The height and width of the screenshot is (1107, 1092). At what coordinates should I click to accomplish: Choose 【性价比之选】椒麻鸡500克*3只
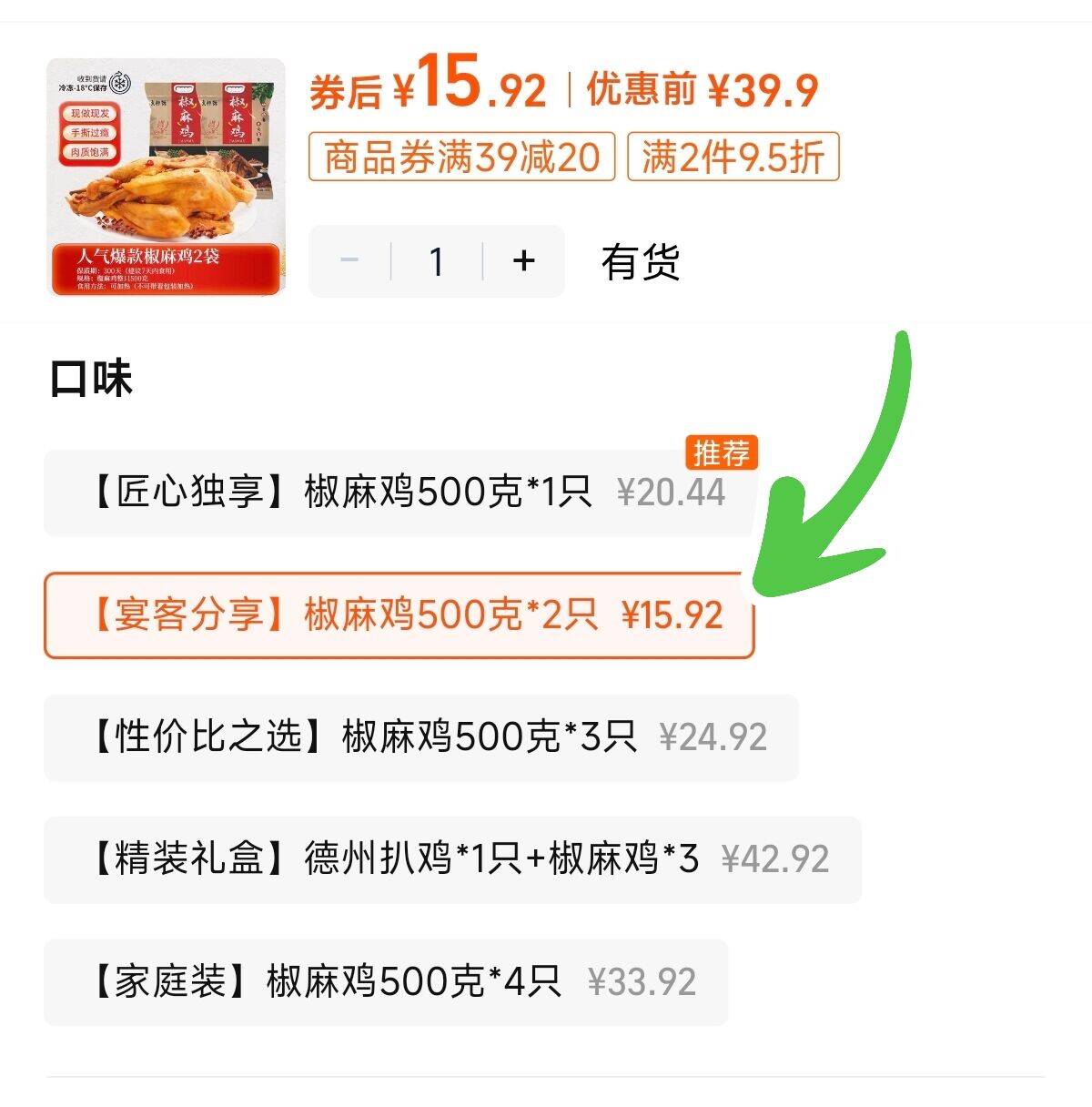tap(420, 737)
